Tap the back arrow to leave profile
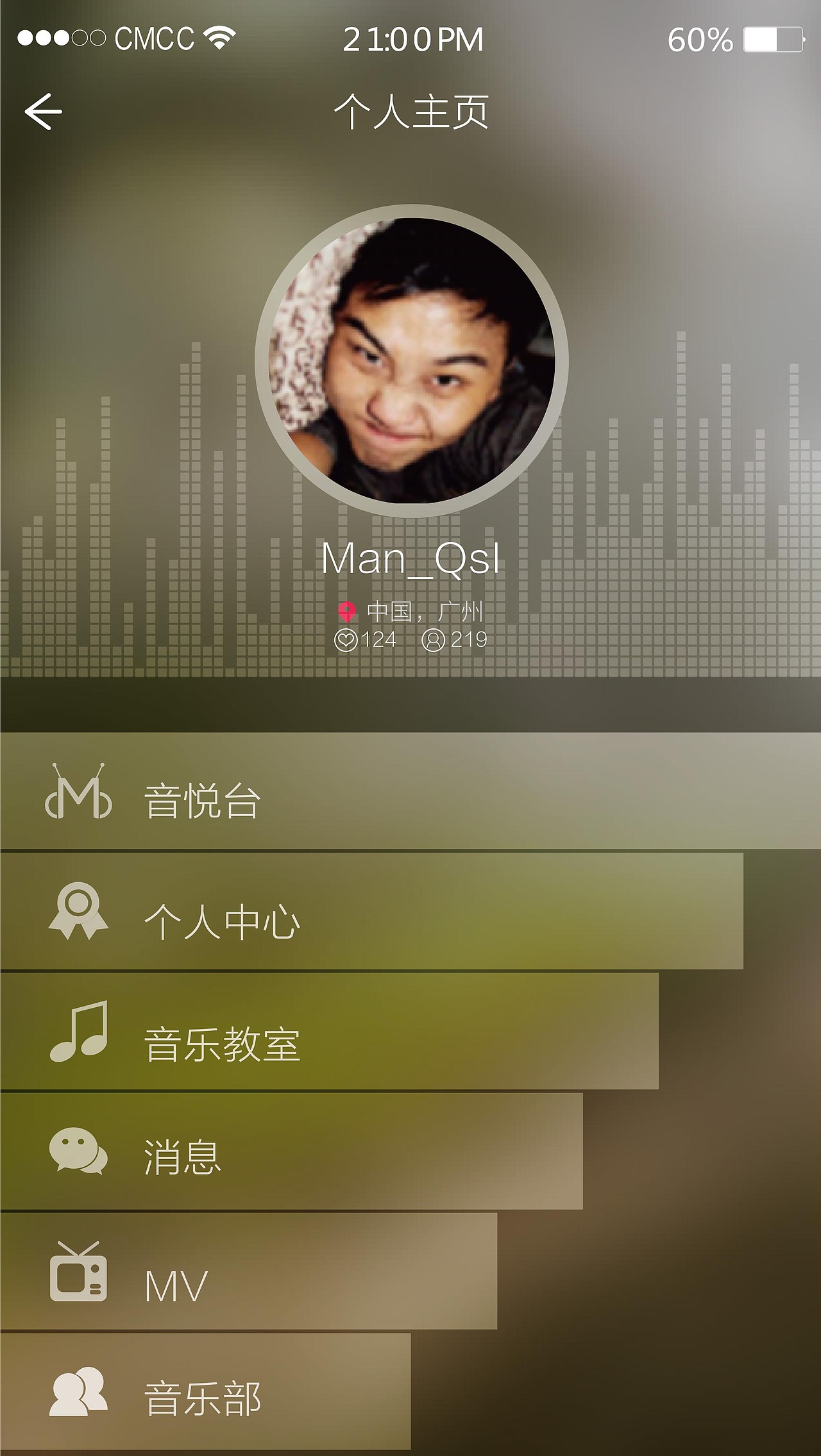The height and width of the screenshot is (1456, 821). [x=42, y=110]
